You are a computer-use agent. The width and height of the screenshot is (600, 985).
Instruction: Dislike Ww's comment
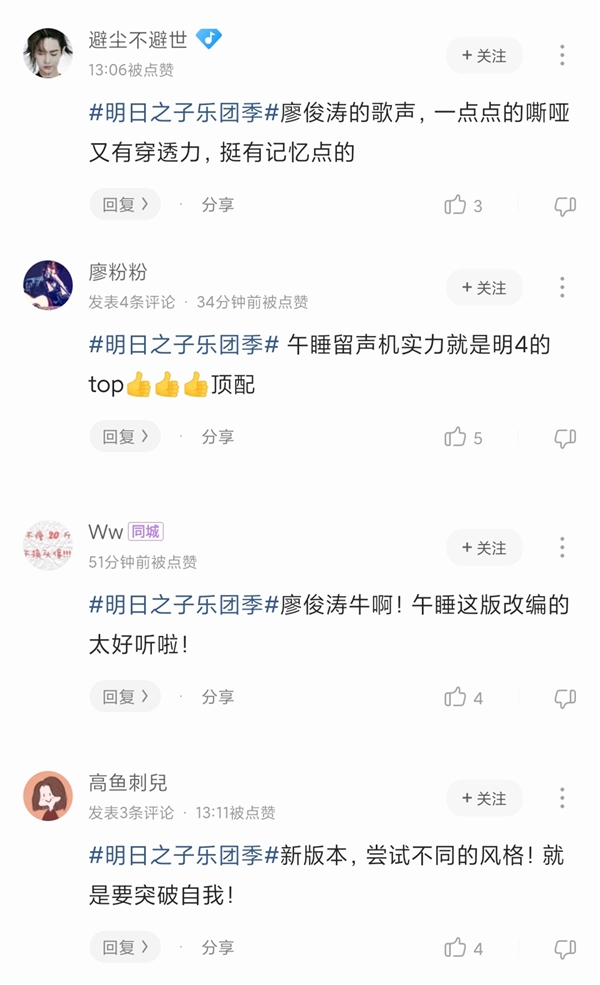pyautogui.click(x=565, y=698)
